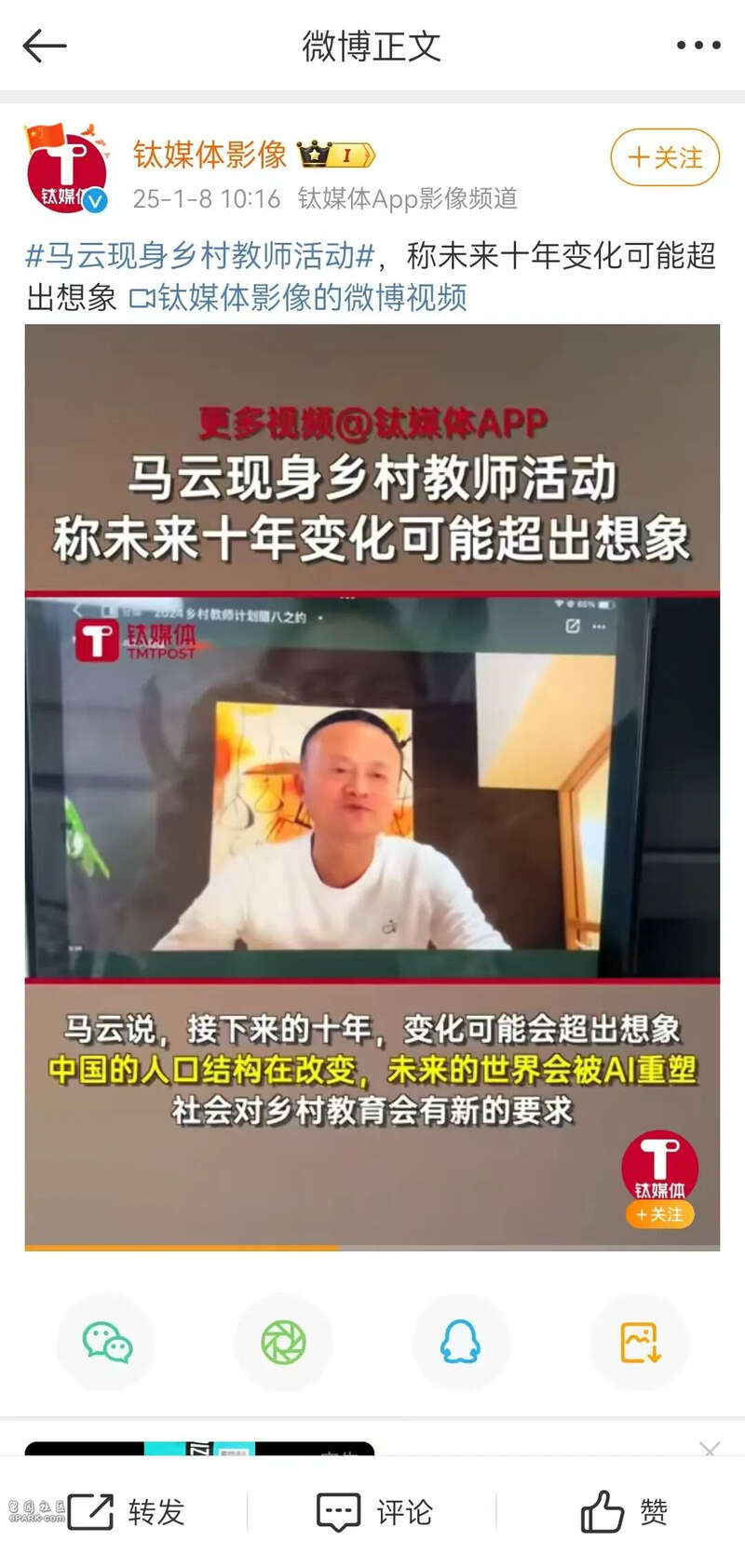Dismiss the banner with the X icon
This screenshot has height=1568, width=745.
coord(710,1448)
